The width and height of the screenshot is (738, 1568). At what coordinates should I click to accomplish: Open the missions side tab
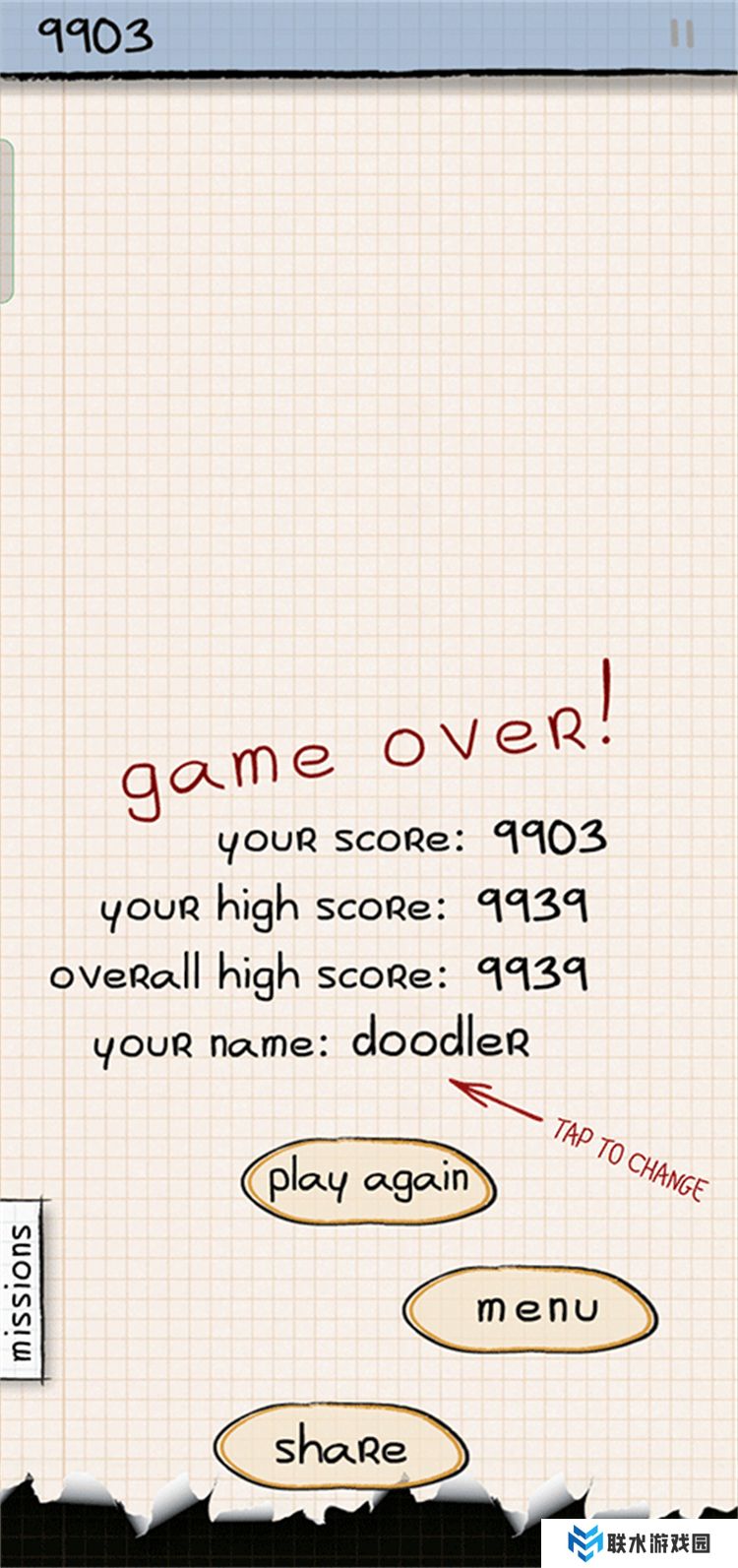click(21, 1290)
